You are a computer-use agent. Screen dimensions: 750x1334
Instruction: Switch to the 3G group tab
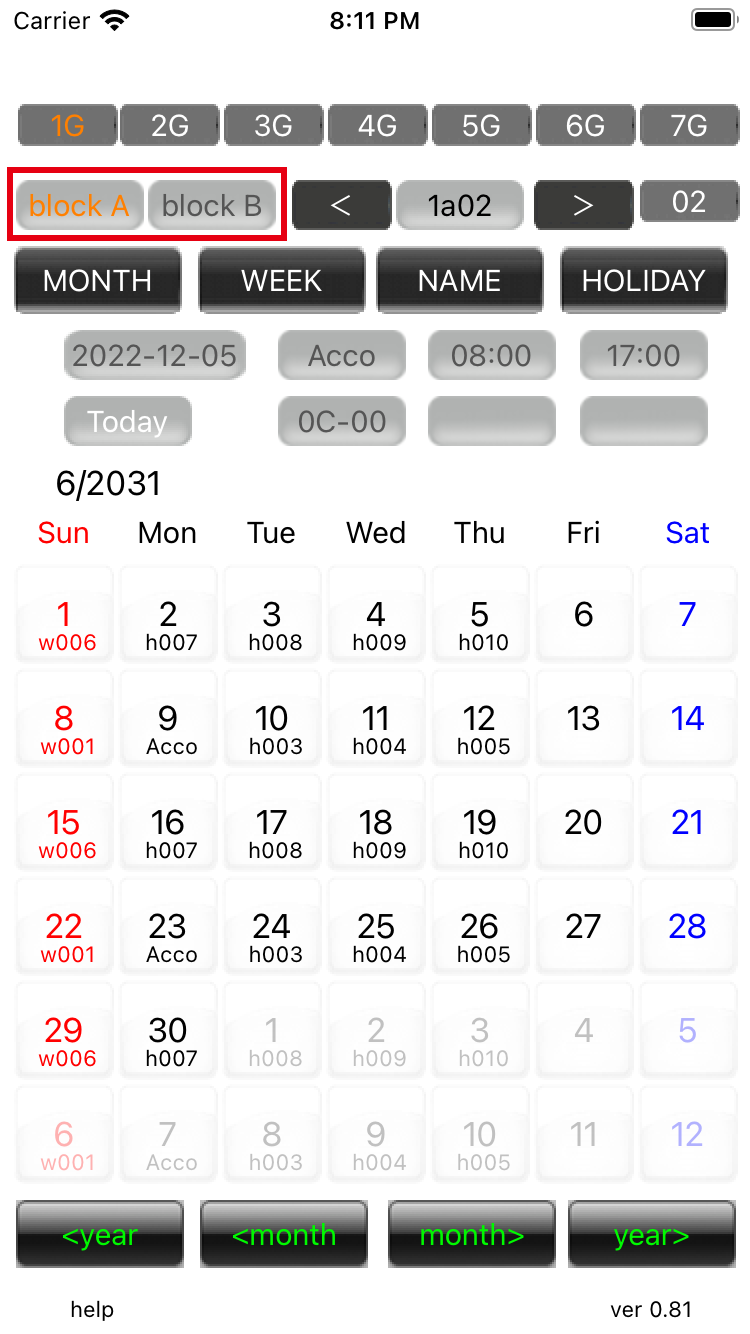click(x=273, y=126)
